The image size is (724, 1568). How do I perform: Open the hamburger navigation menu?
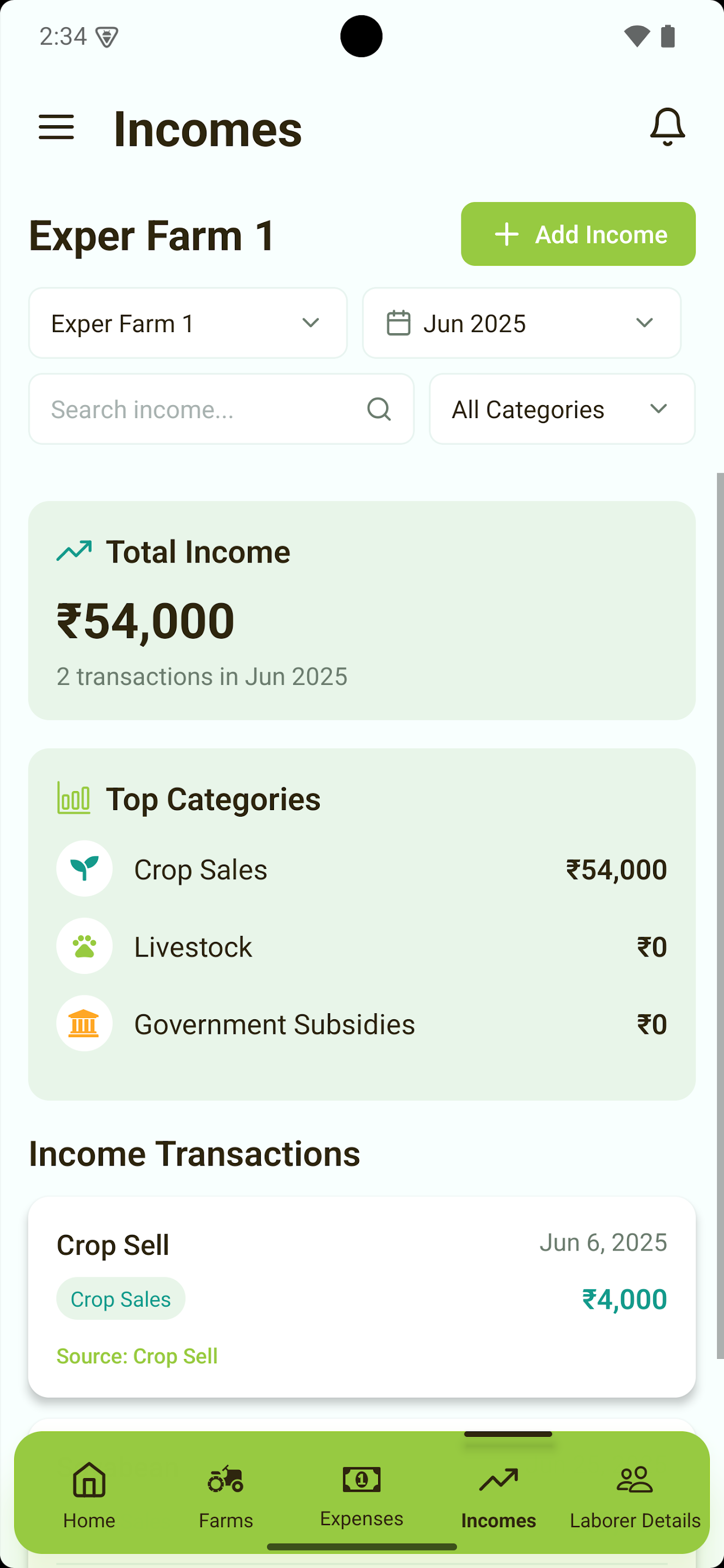click(x=57, y=127)
